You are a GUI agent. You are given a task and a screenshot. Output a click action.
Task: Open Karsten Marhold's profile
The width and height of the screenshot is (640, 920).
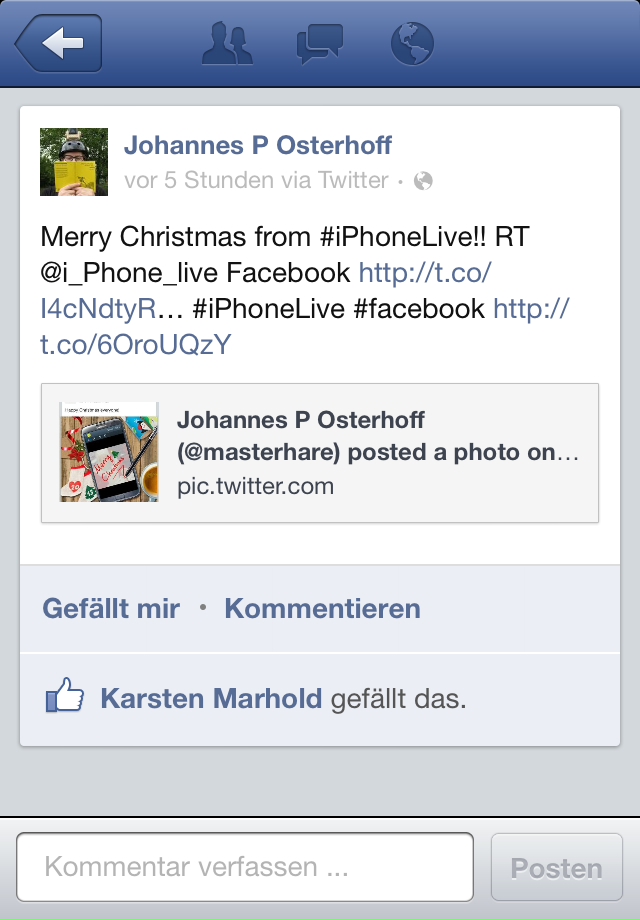[x=211, y=698]
